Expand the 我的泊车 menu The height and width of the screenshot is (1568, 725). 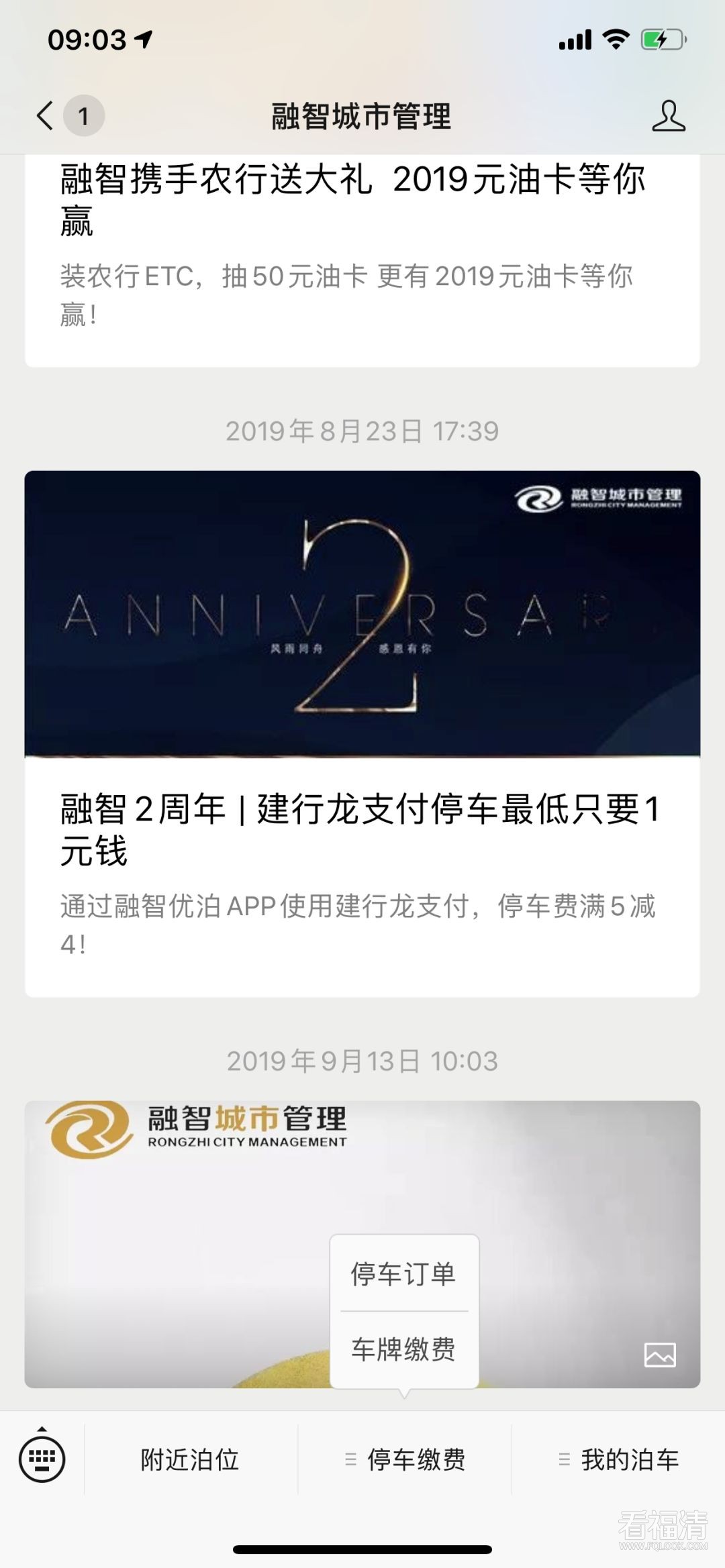click(x=618, y=1460)
